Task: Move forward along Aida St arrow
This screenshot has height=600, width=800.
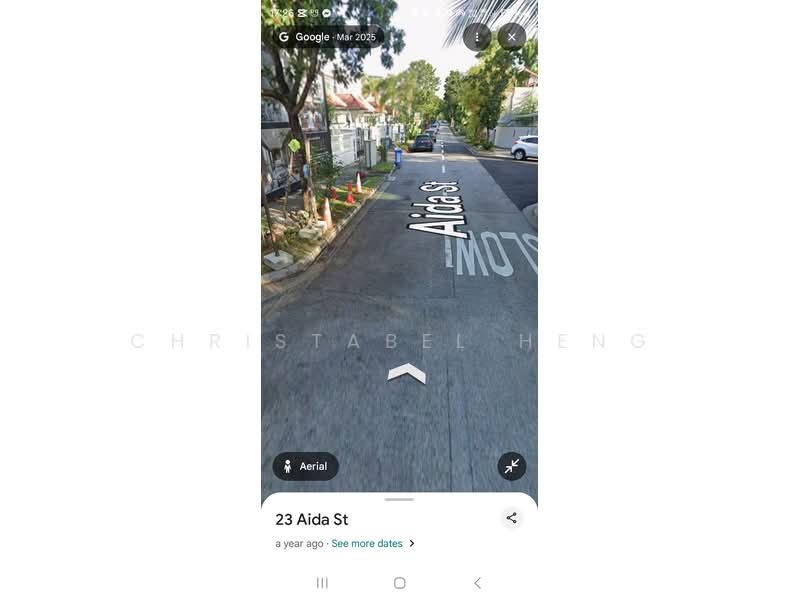Action: pos(407,373)
